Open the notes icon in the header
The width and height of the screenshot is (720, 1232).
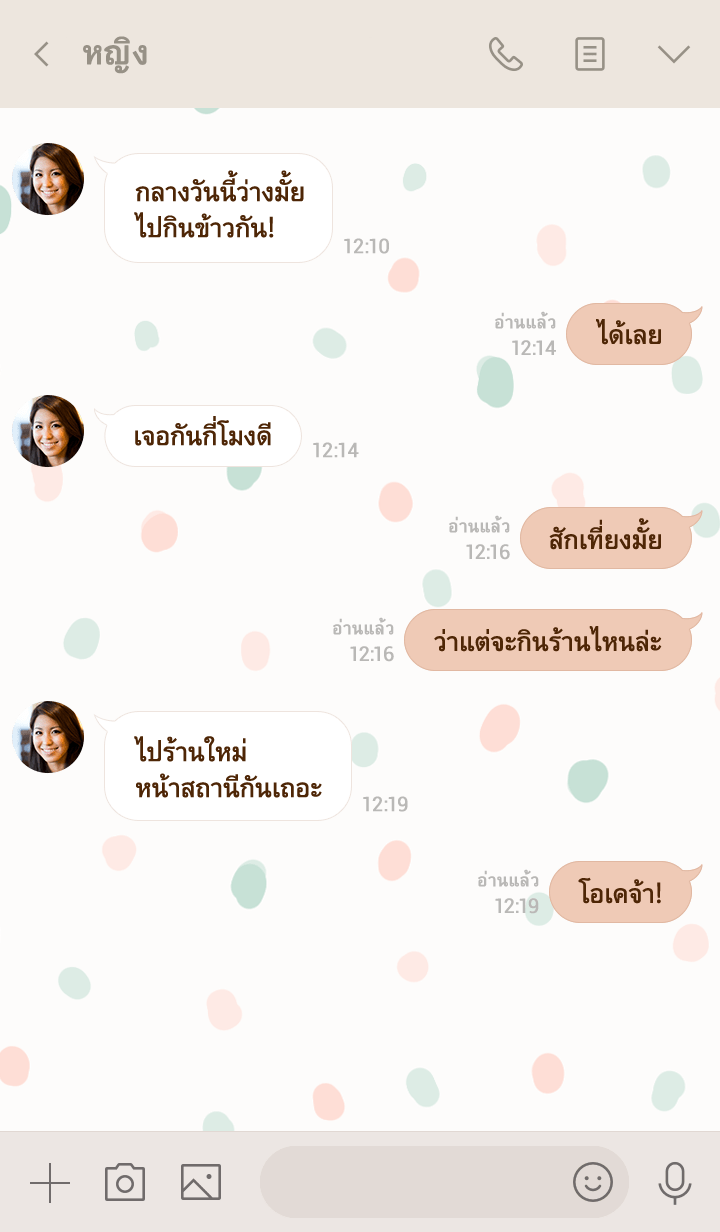point(590,54)
